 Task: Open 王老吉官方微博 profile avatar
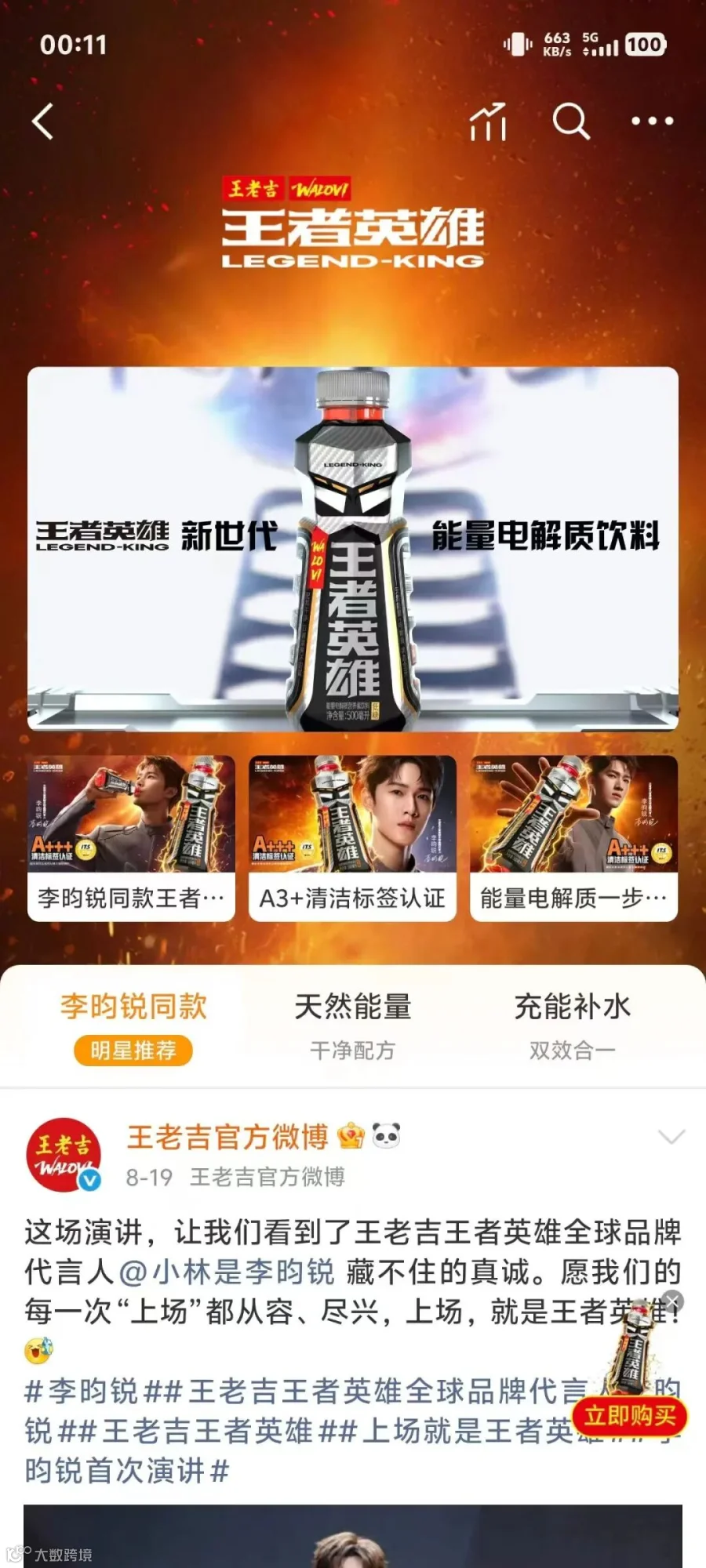point(64,1155)
